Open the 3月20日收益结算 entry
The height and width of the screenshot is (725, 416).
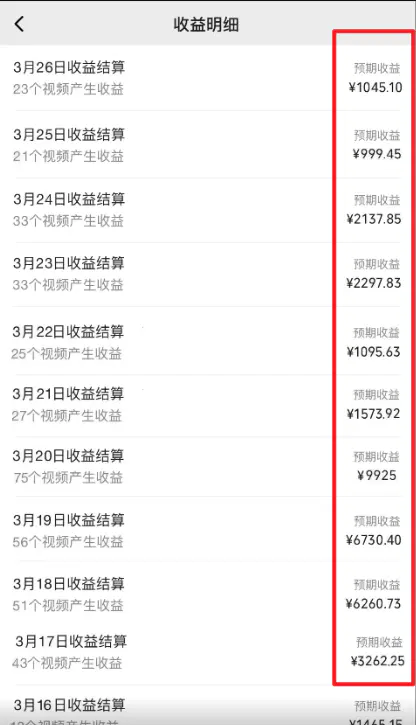208,467
